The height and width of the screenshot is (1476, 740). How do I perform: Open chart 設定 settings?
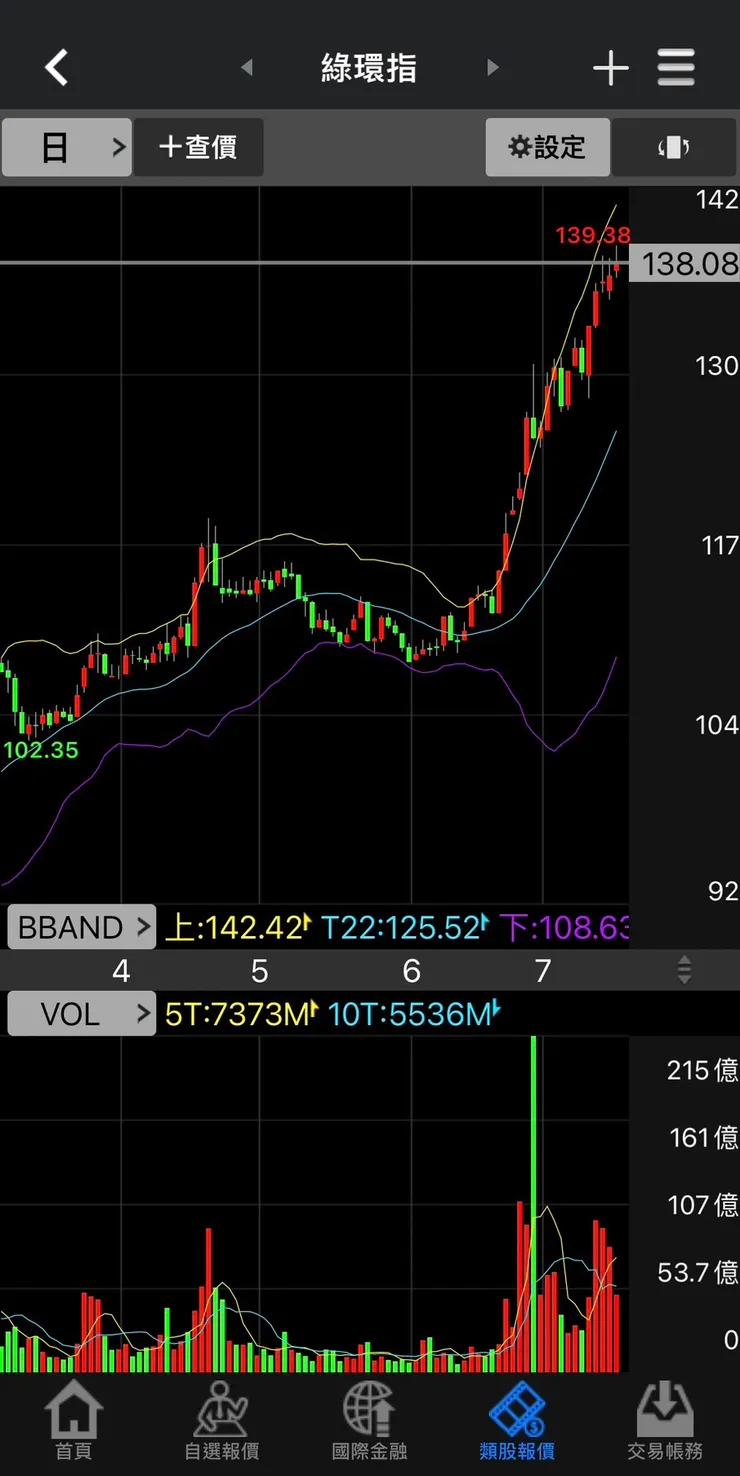click(547, 148)
